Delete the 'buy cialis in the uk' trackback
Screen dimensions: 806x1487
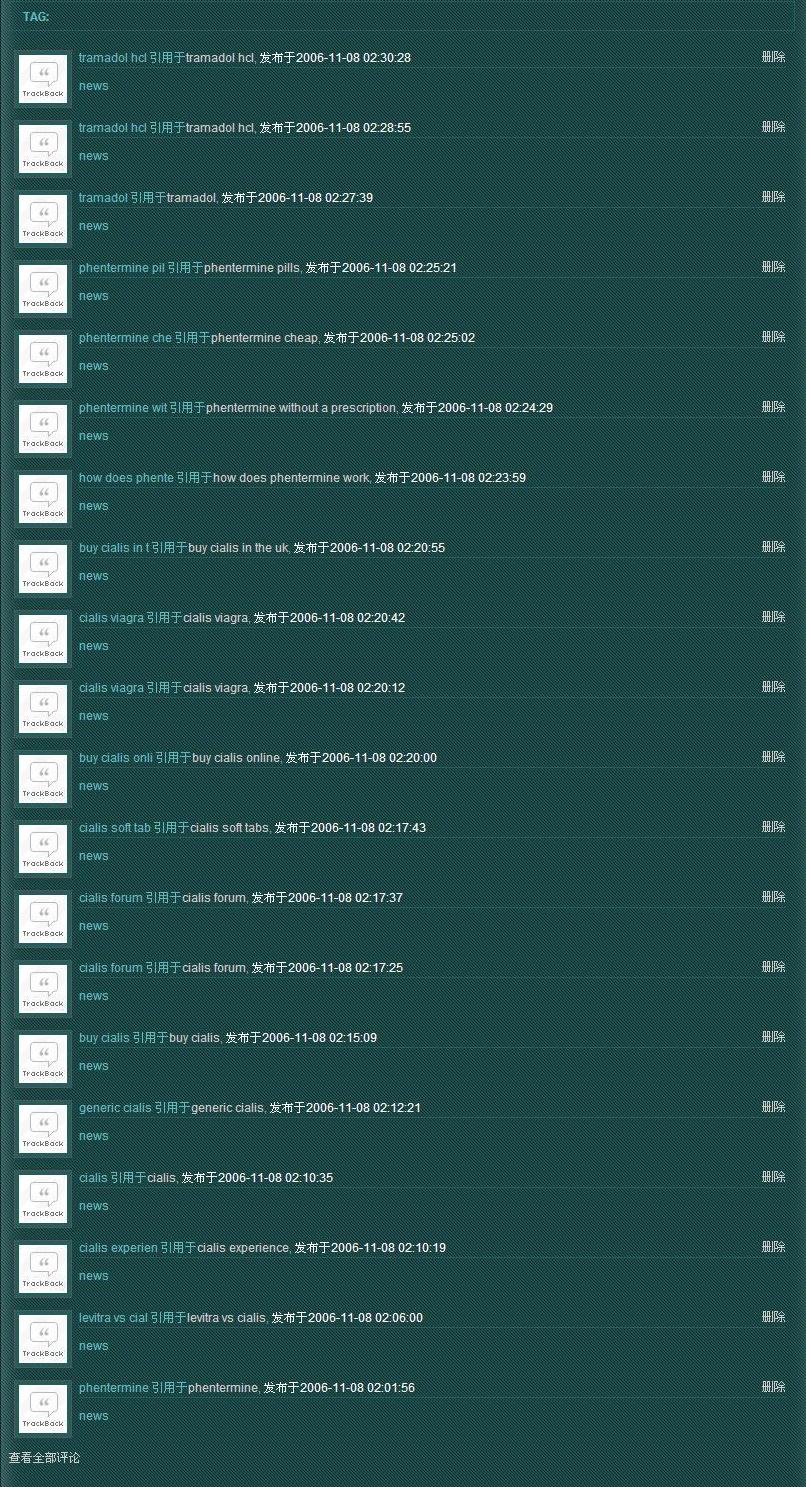point(773,547)
